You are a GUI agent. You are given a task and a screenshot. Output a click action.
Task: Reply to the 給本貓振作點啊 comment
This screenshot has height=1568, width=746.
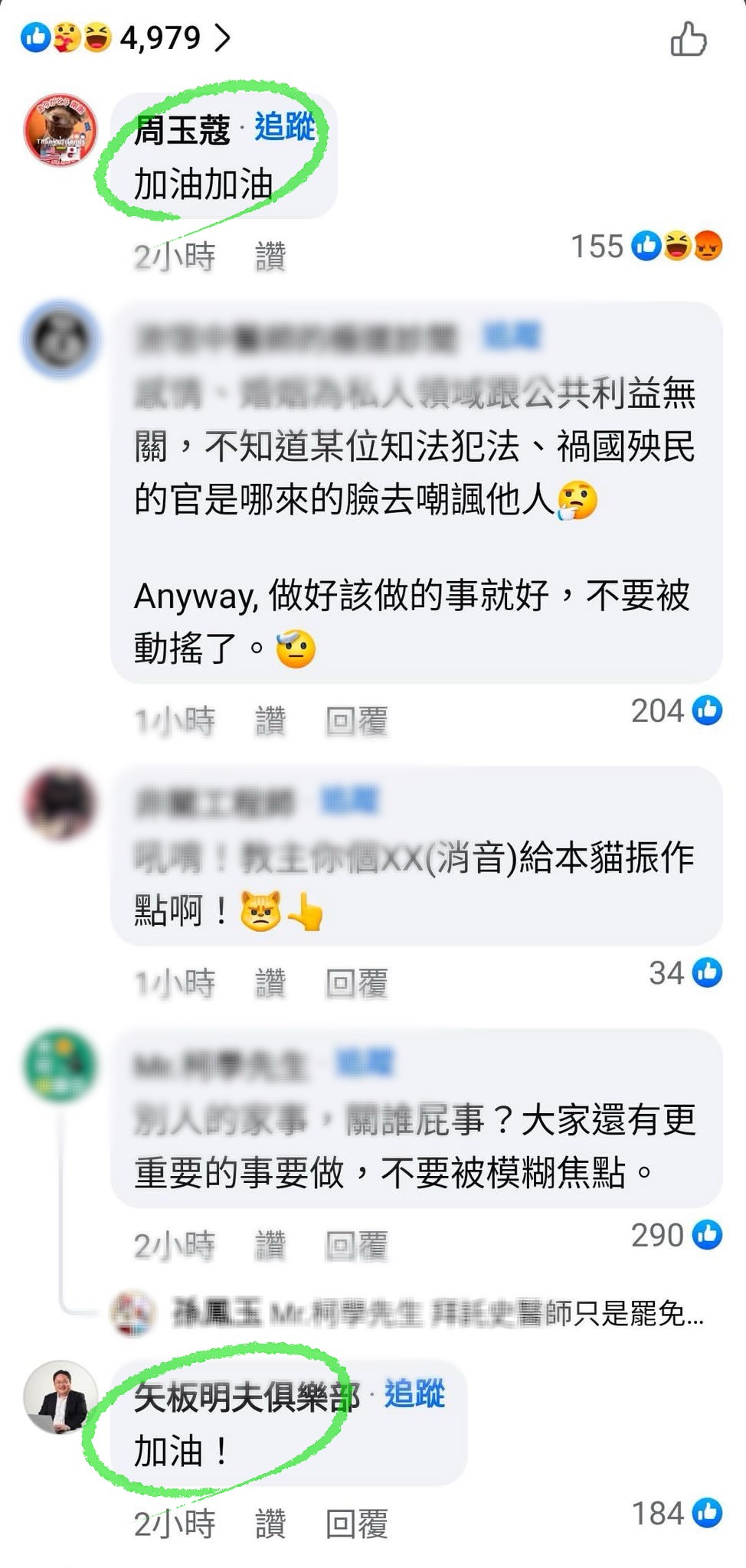(x=356, y=983)
